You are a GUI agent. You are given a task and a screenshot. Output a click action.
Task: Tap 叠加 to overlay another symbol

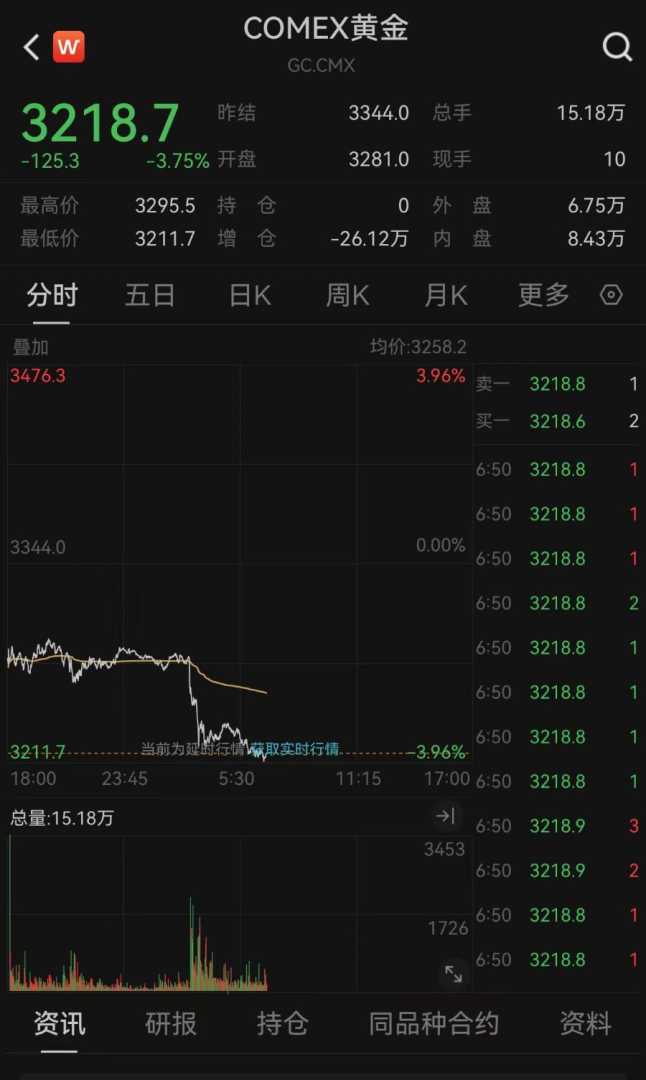pos(30,348)
